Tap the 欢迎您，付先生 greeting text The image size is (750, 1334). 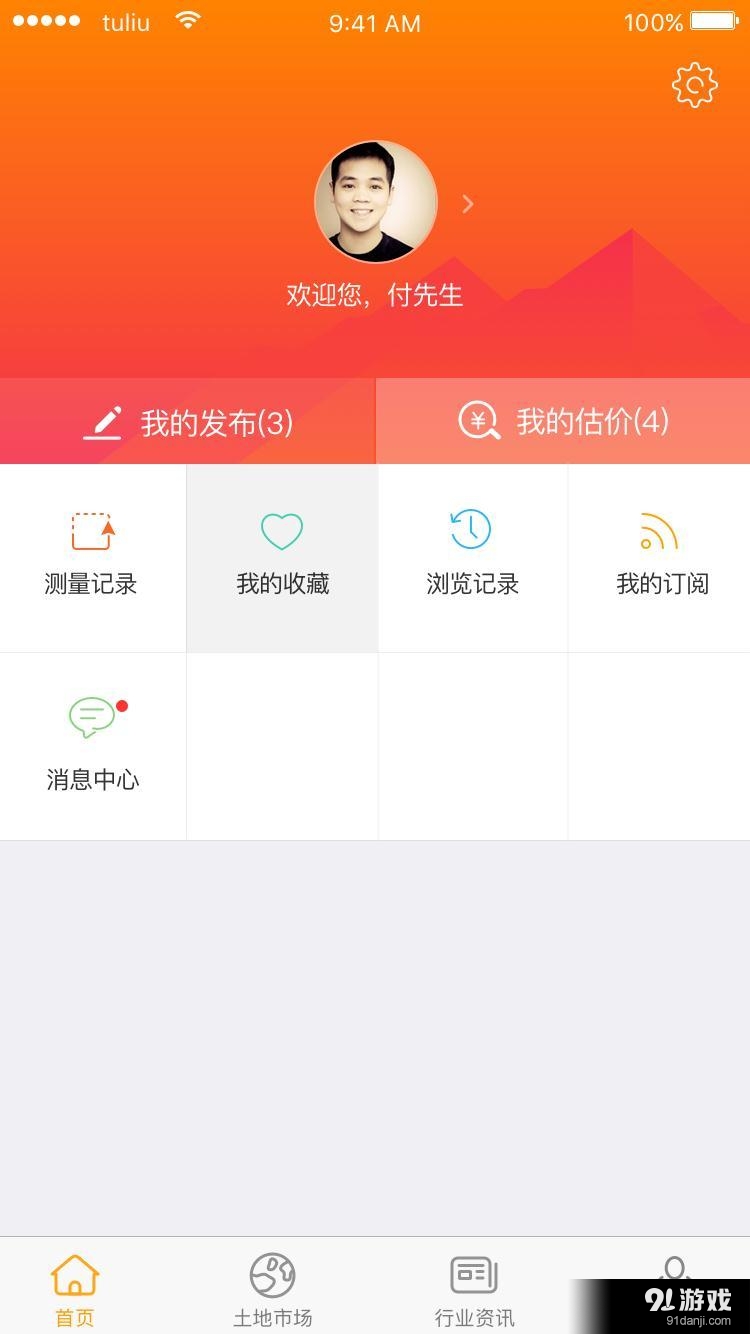click(x=375, y=296)
